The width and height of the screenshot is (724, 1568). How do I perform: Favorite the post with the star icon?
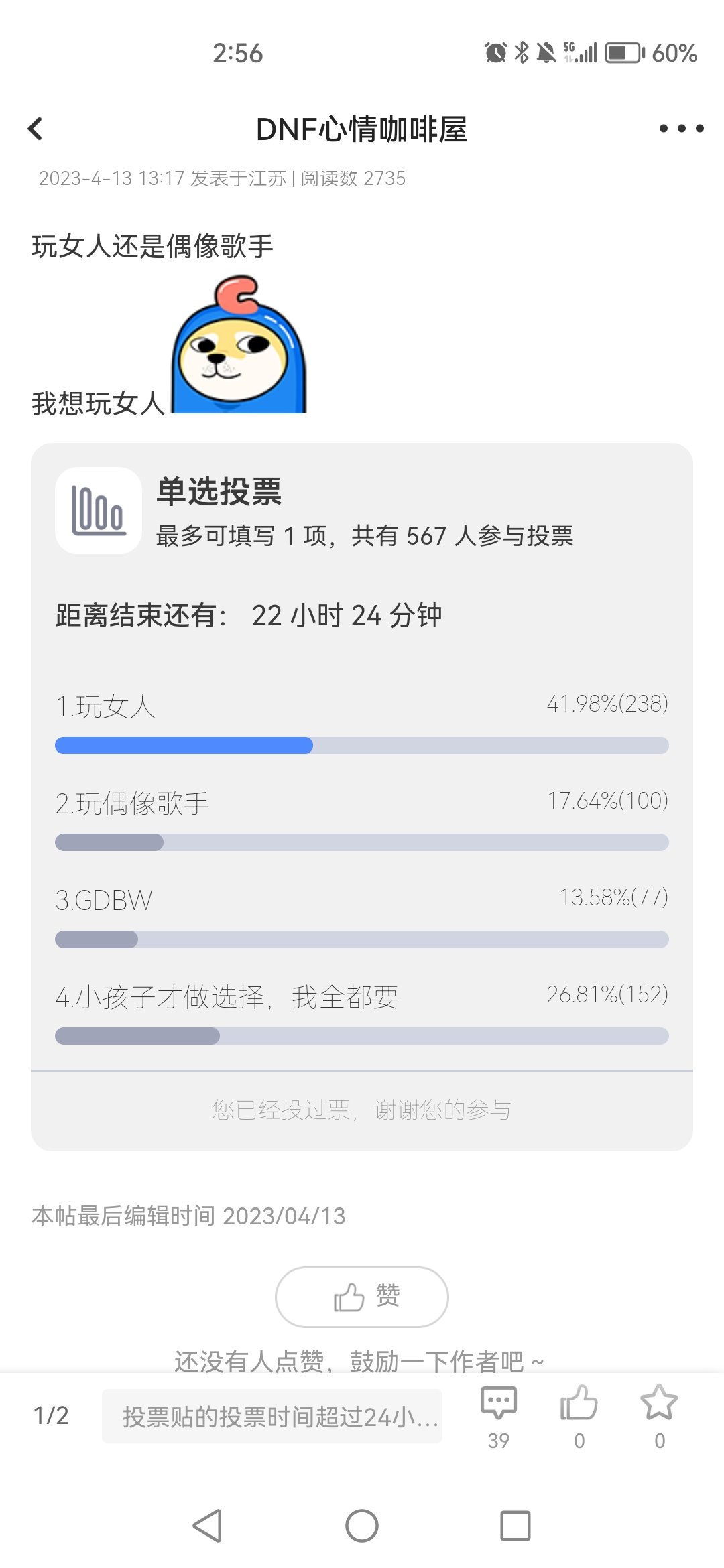coord(660,1416)
